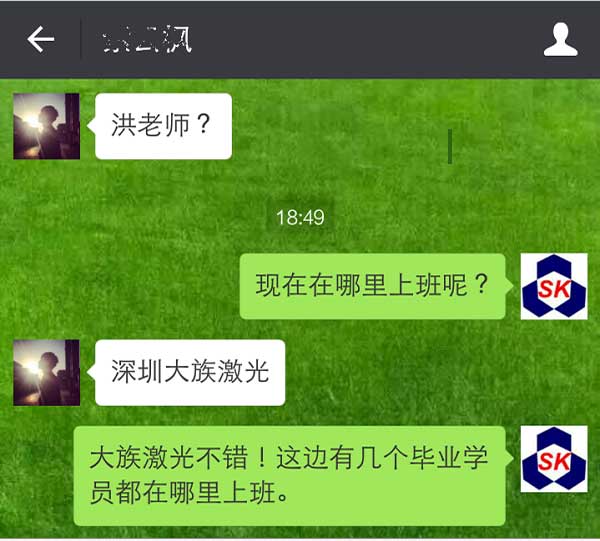
Task: Tap the sender's avatar beside 洪老师？
Action: (46, 126)
